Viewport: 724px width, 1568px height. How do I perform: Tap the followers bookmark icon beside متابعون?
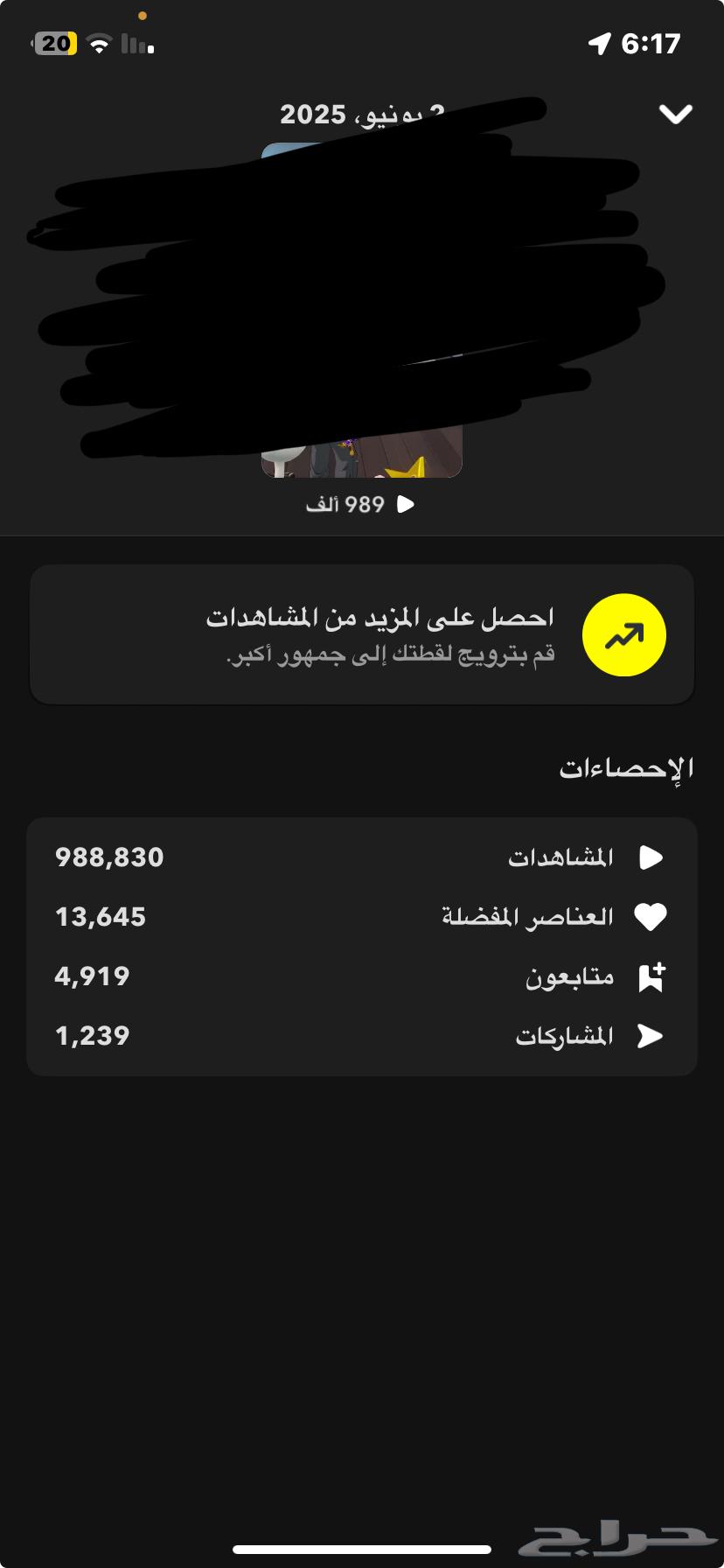tap(652, 976)
